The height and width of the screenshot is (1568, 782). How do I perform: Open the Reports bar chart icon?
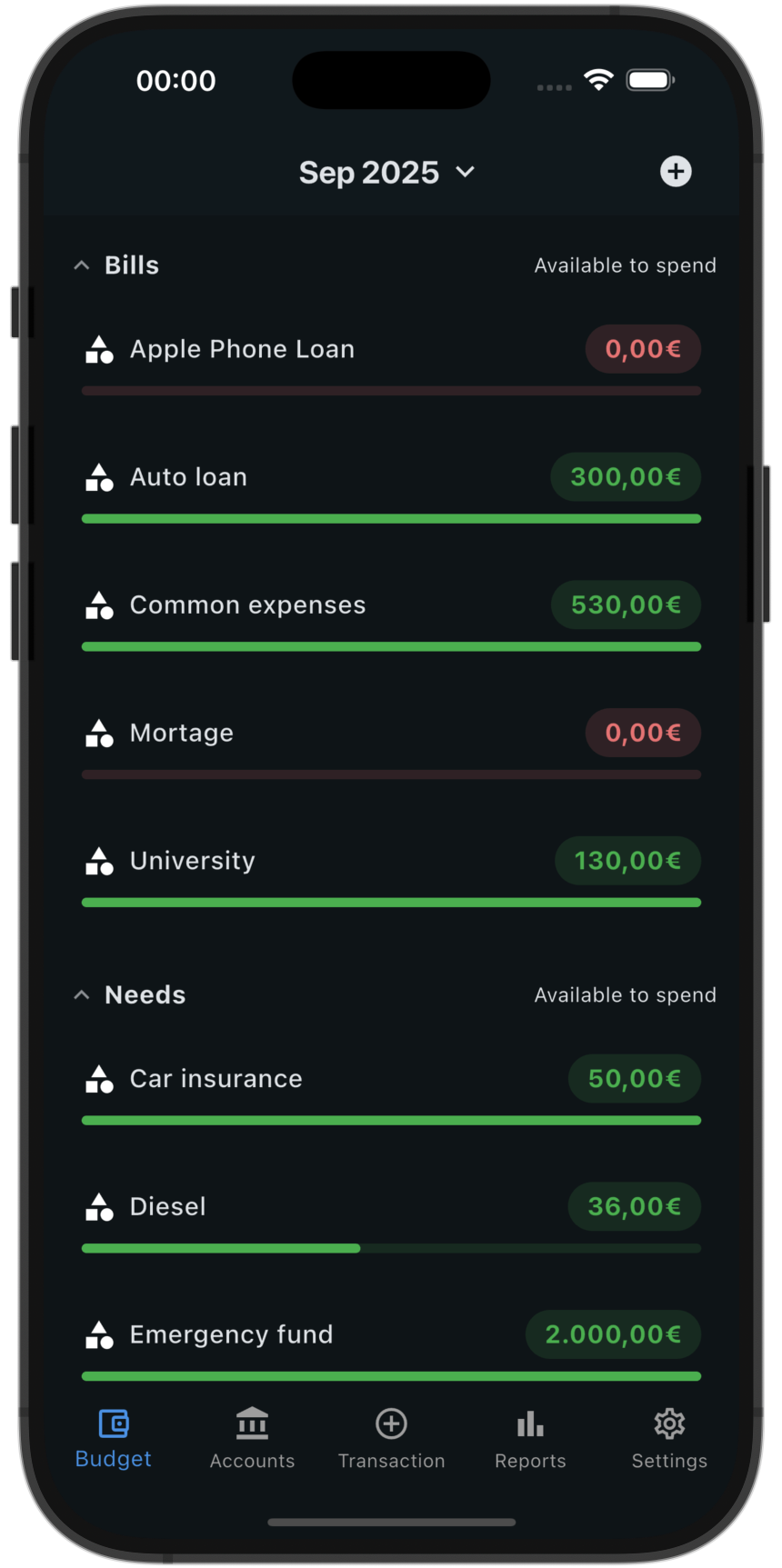530,1424
